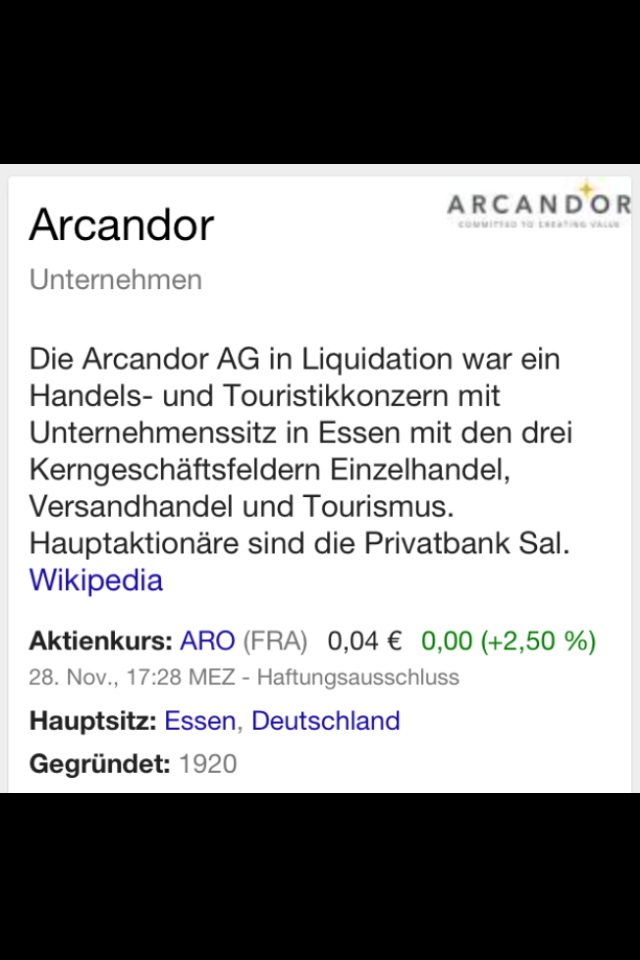This screenshot has height=960, width=640.
Task: Open the Wikipedia link for Arcandor
Action: click(x=96, y=580)
